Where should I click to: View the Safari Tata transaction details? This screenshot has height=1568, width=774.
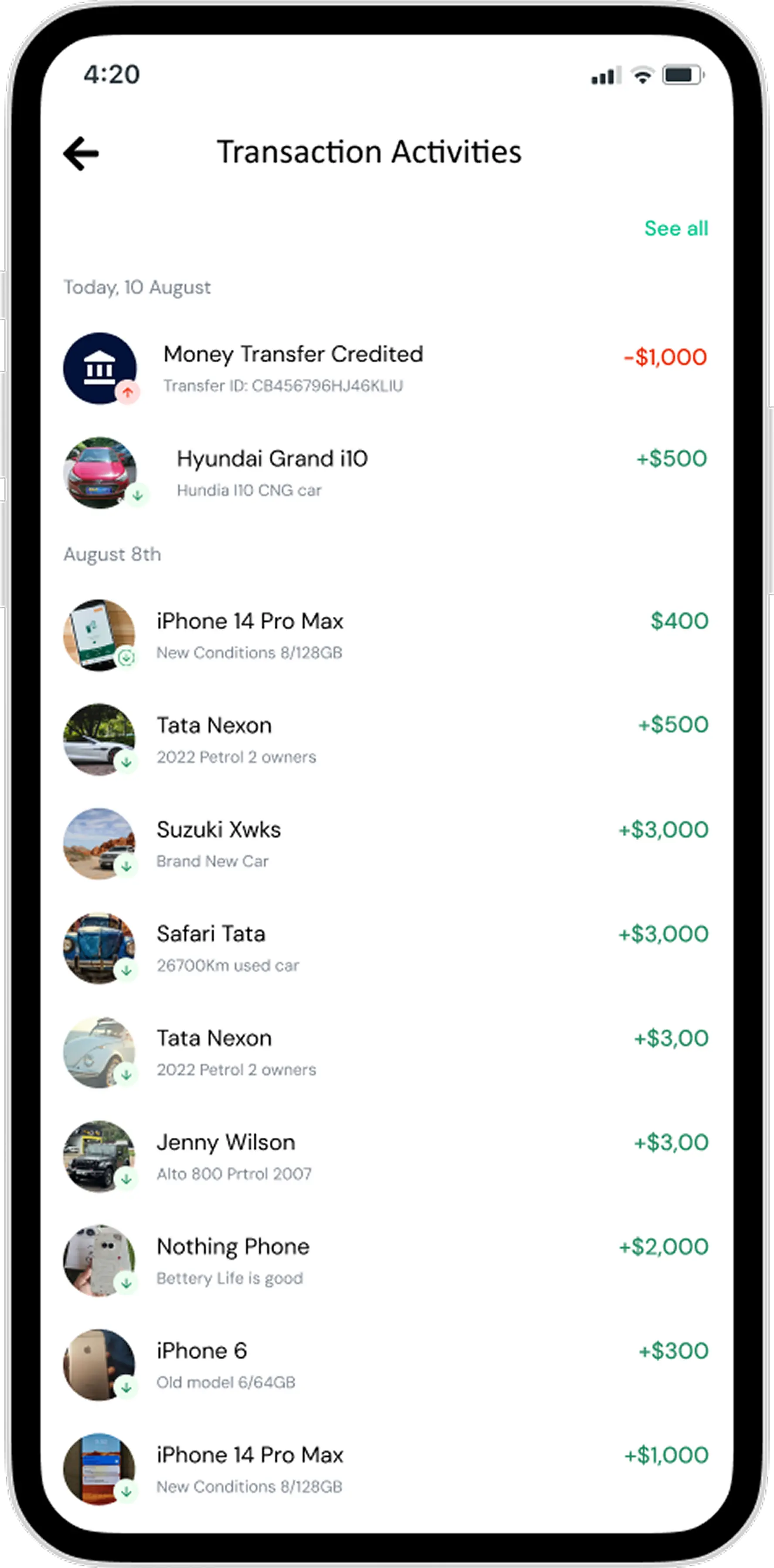point(227,947)
